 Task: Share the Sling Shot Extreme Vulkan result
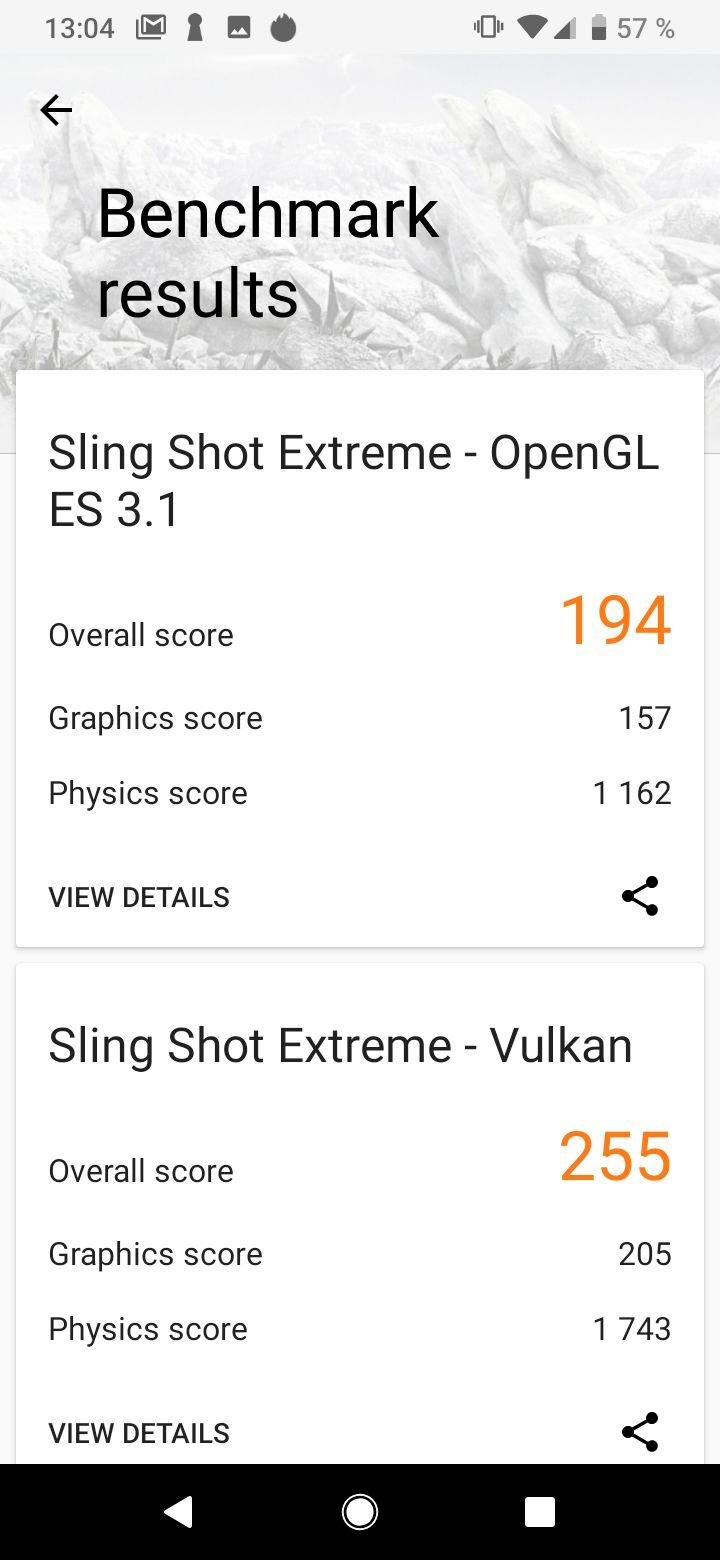point(639,1432)
